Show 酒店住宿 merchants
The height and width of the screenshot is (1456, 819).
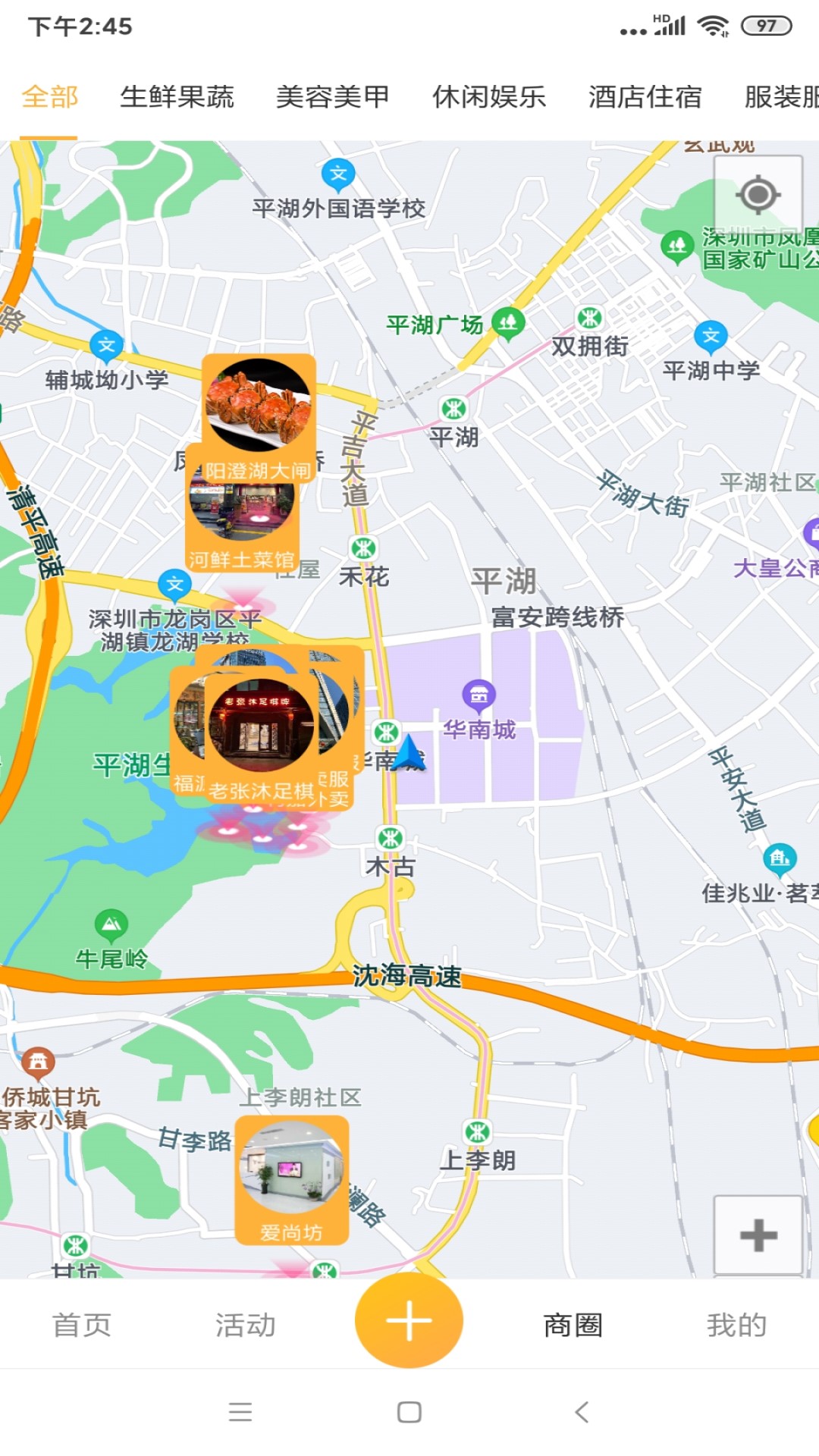[x=645, y=97]
